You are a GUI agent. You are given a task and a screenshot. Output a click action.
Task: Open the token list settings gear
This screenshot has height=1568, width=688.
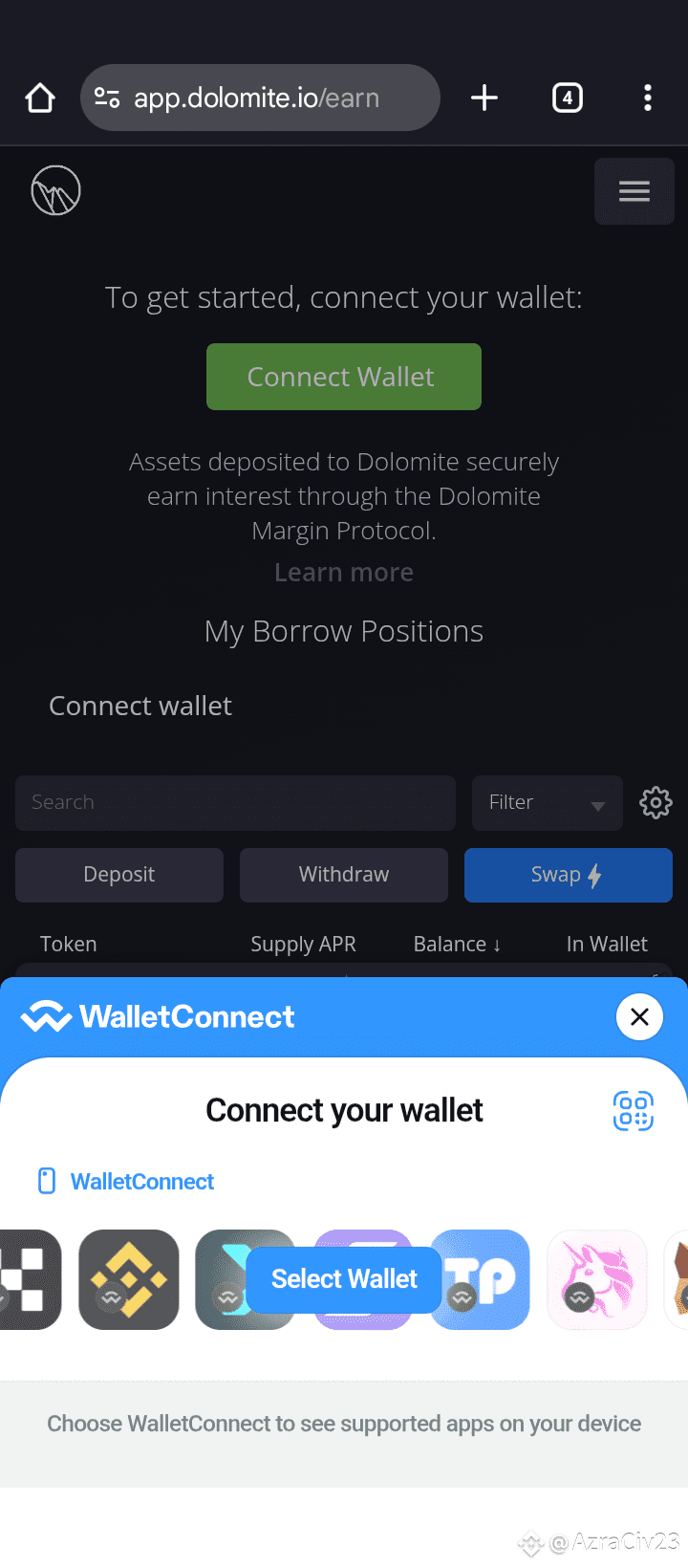656,802
